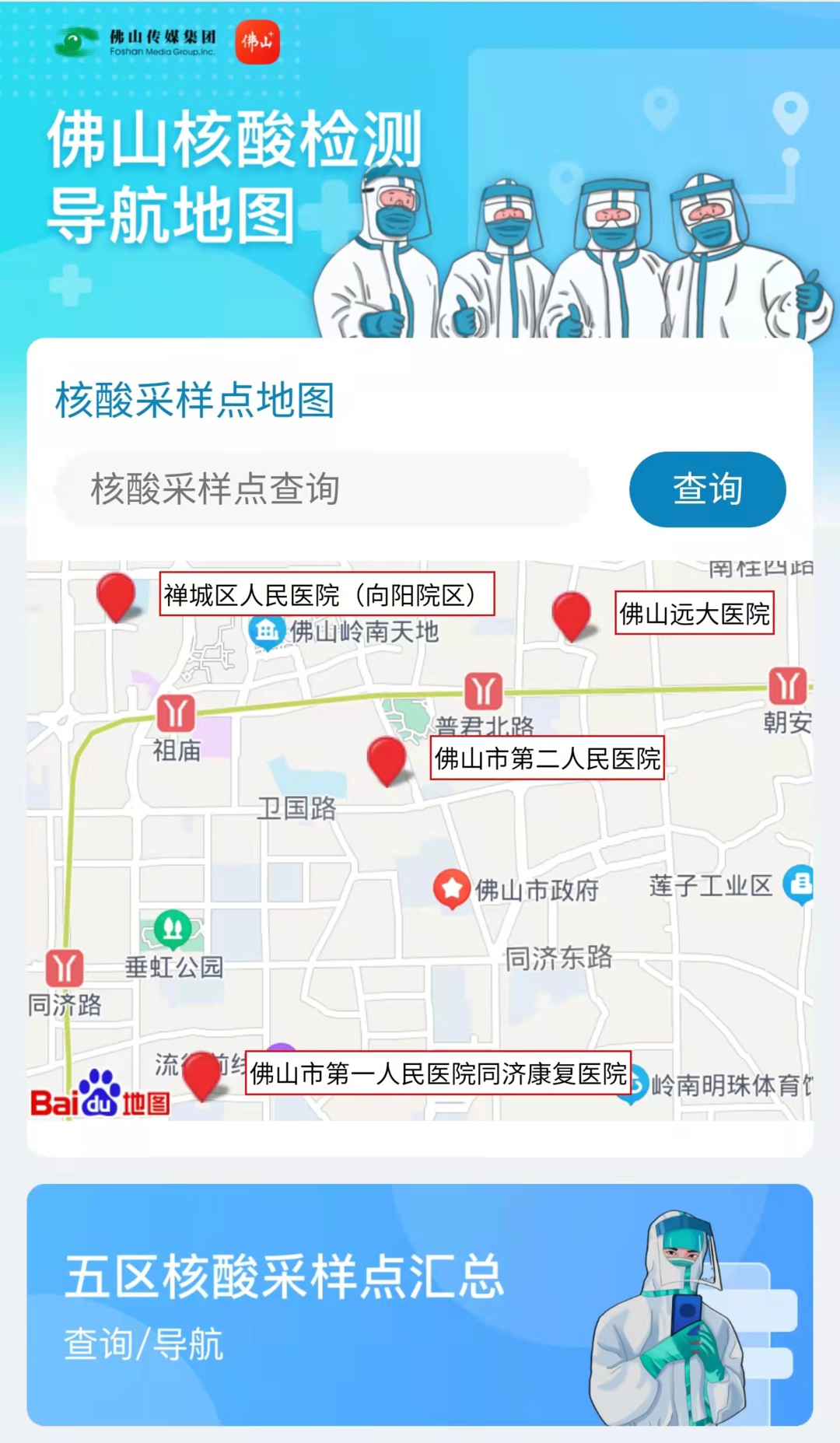Open the 五区核酸采样点汇总 card

420,1305
